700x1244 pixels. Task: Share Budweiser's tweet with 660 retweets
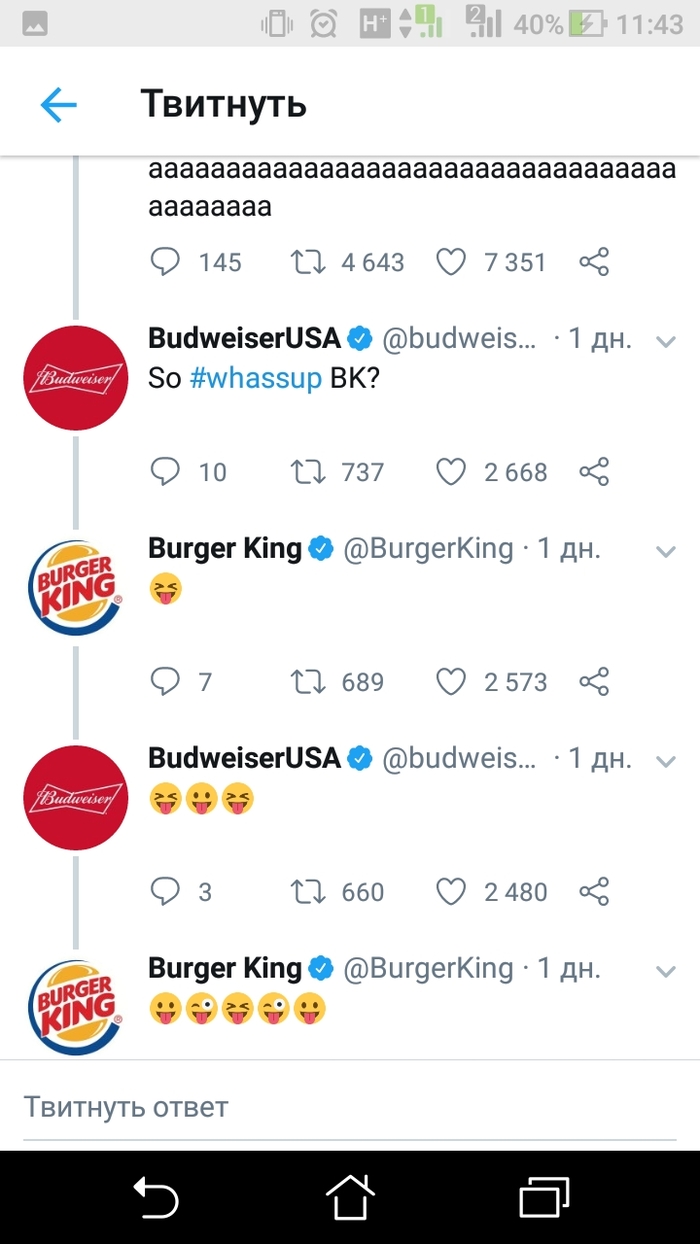point(594,891)
